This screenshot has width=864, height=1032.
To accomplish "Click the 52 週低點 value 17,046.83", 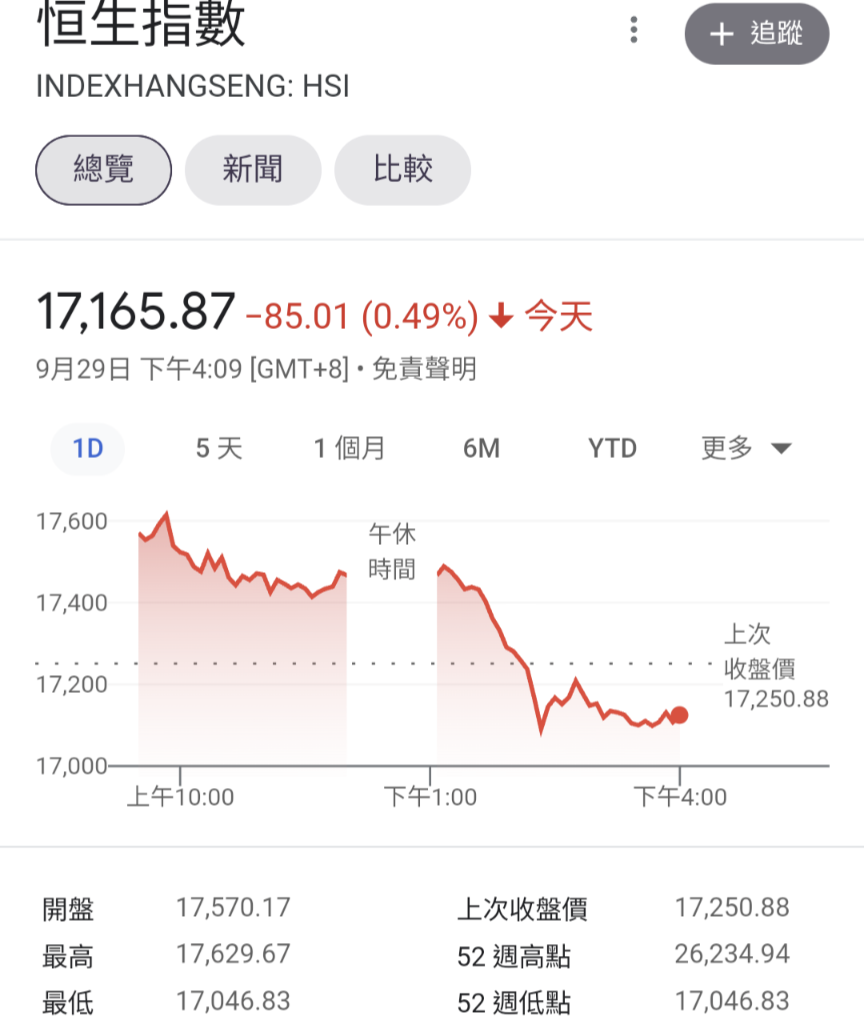I will pyautogui.click(x=734, y=1000).
